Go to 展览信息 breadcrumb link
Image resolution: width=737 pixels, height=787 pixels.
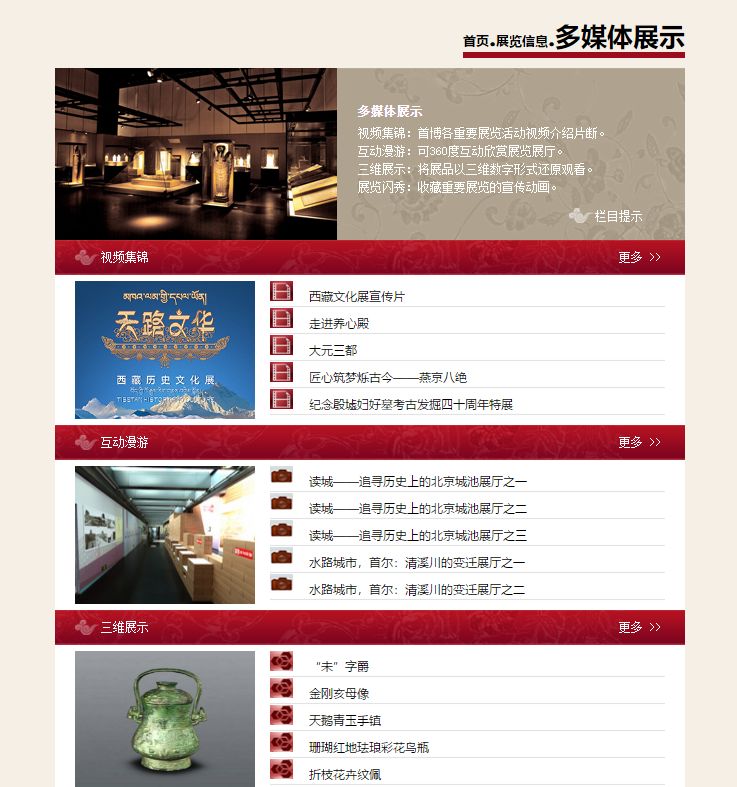[x=521, y=41]
